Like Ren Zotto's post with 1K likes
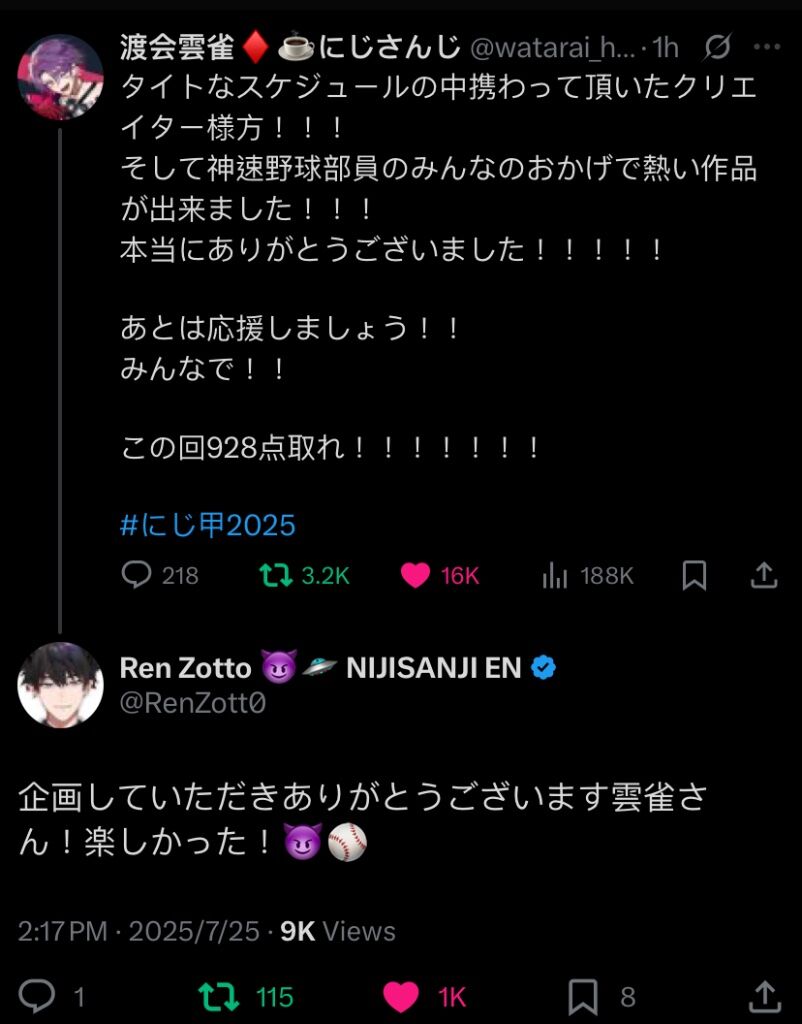 pos(401,996)
